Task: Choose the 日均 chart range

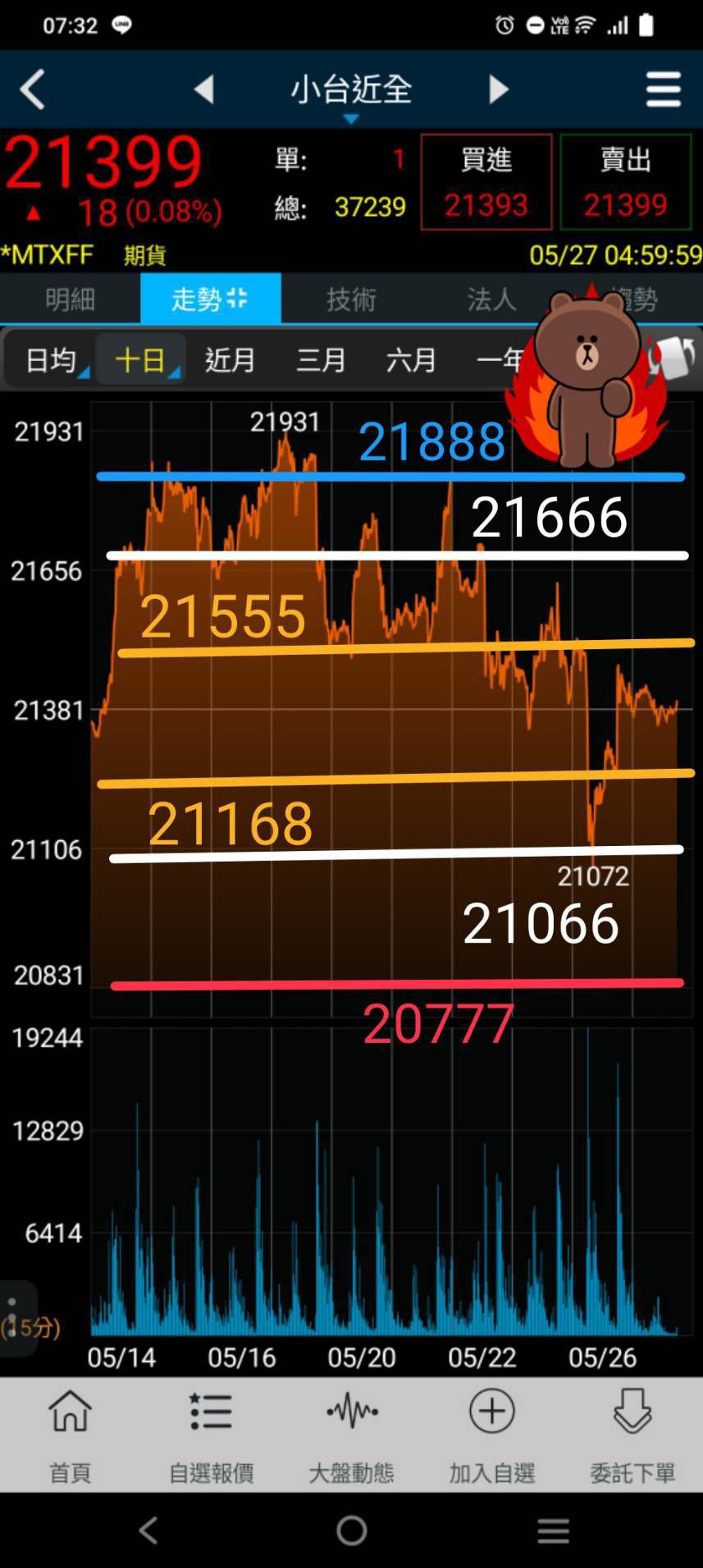Action: pyautogui.click(x=51, y=360)
